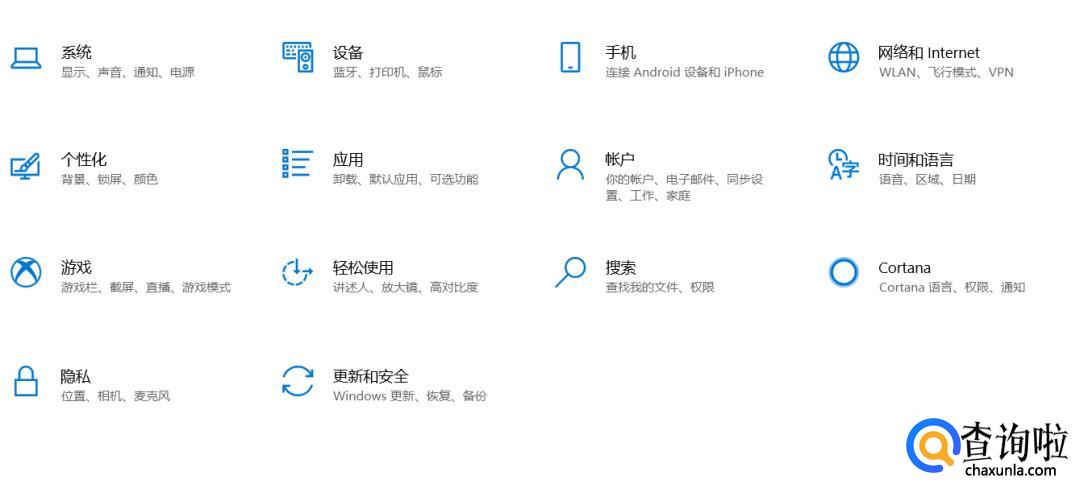Open the 游戏 settings category
The width and height of the screenshot is (1080, 501).
121,276
